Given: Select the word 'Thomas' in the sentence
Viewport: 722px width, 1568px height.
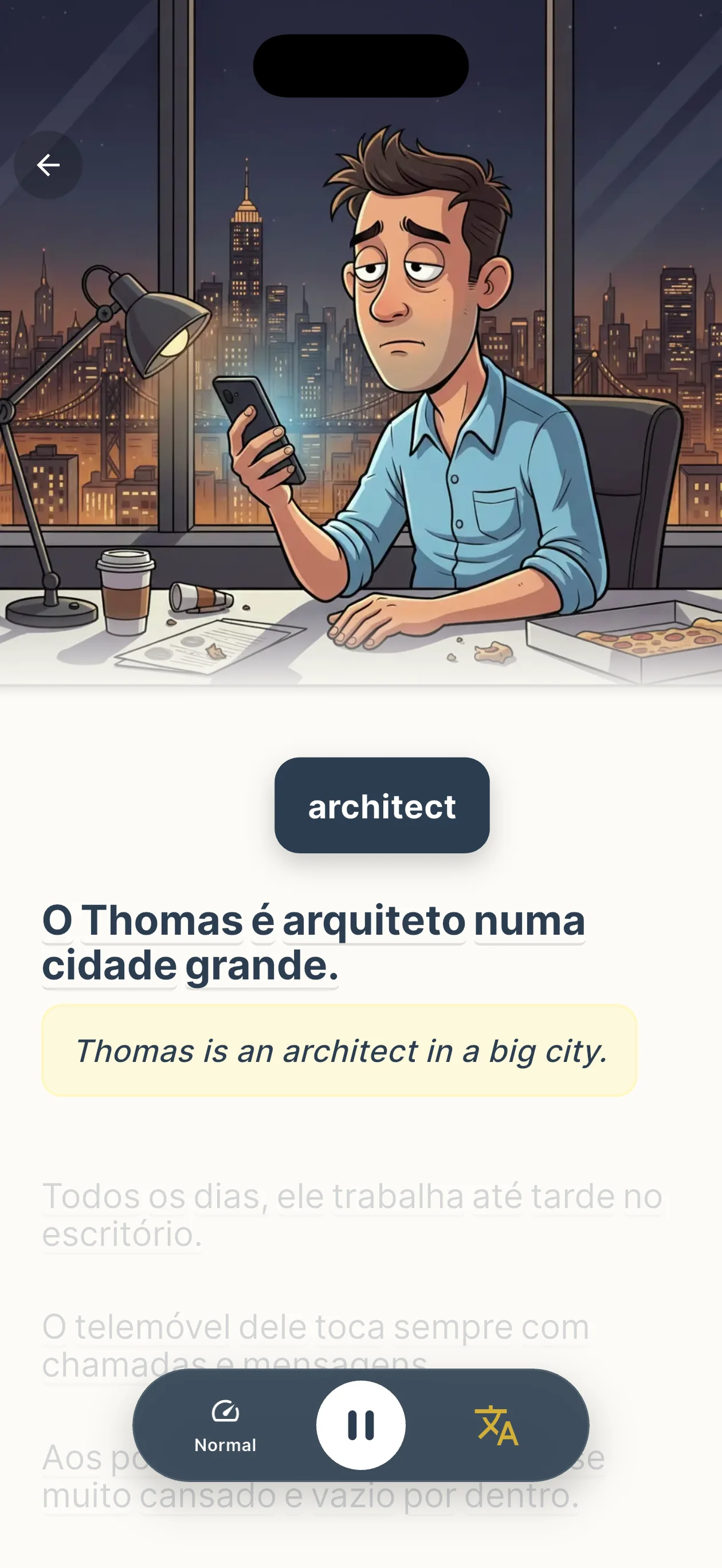Looking at the screenshot, I should point(162,920).
